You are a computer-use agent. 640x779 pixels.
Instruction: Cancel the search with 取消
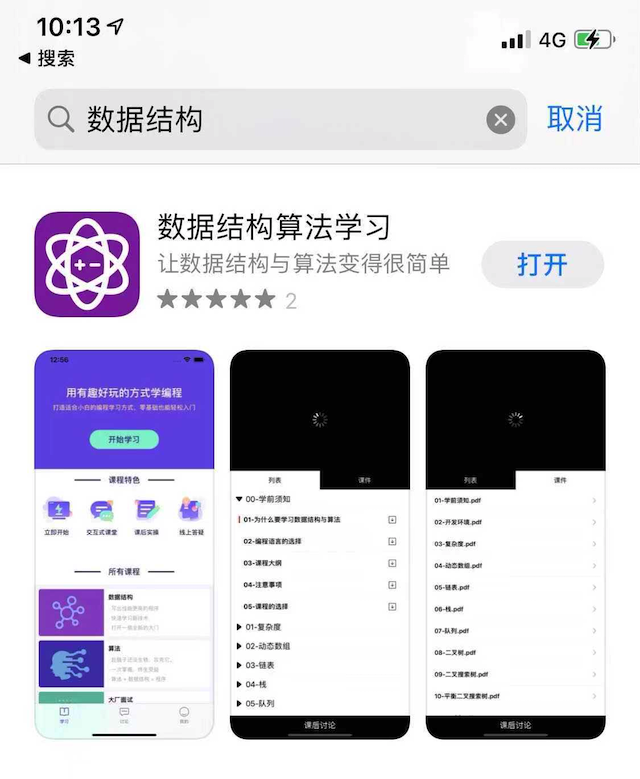(x=575, y=119)
